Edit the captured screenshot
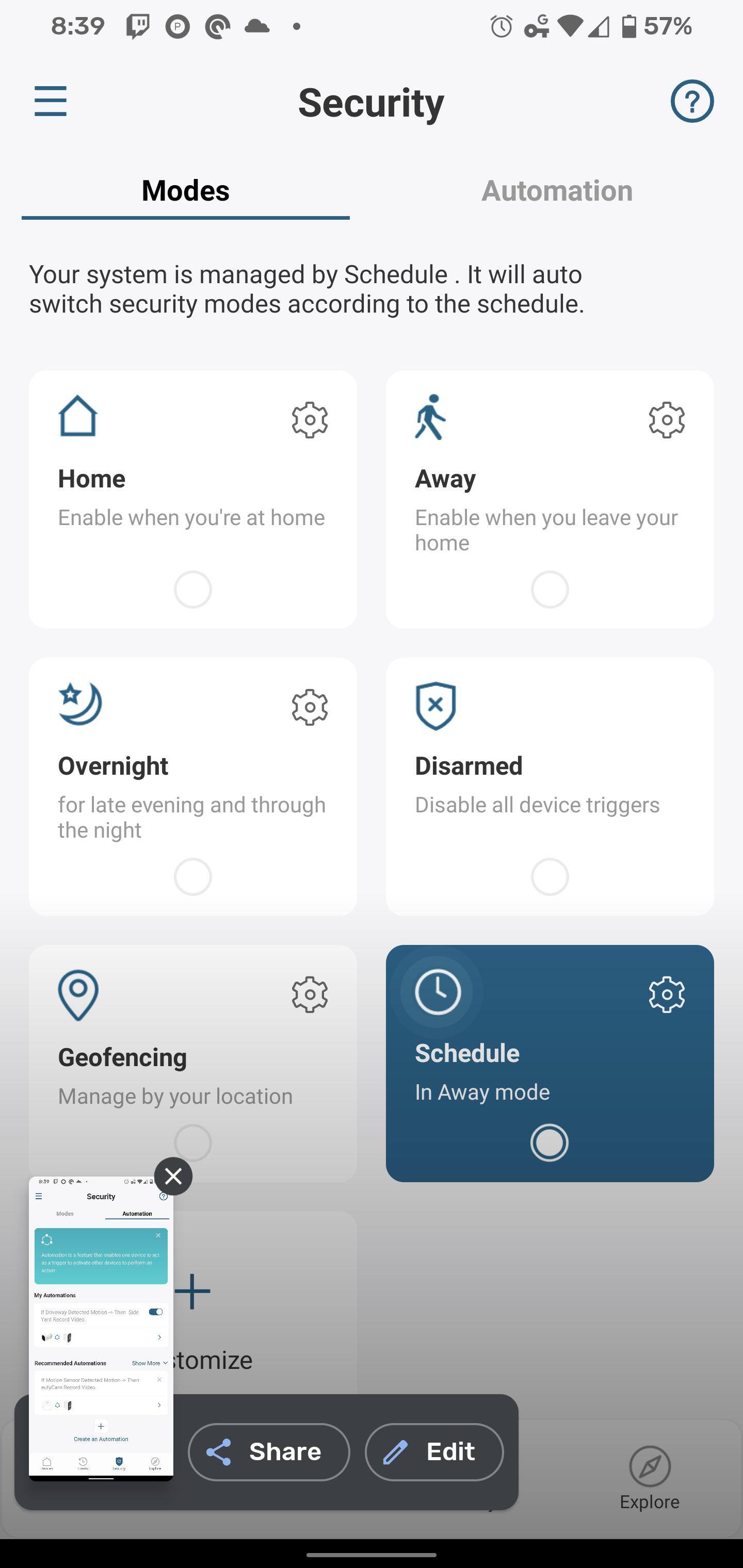Image resolution: width=743 pixels, height=1568 pixels. 433,1452
